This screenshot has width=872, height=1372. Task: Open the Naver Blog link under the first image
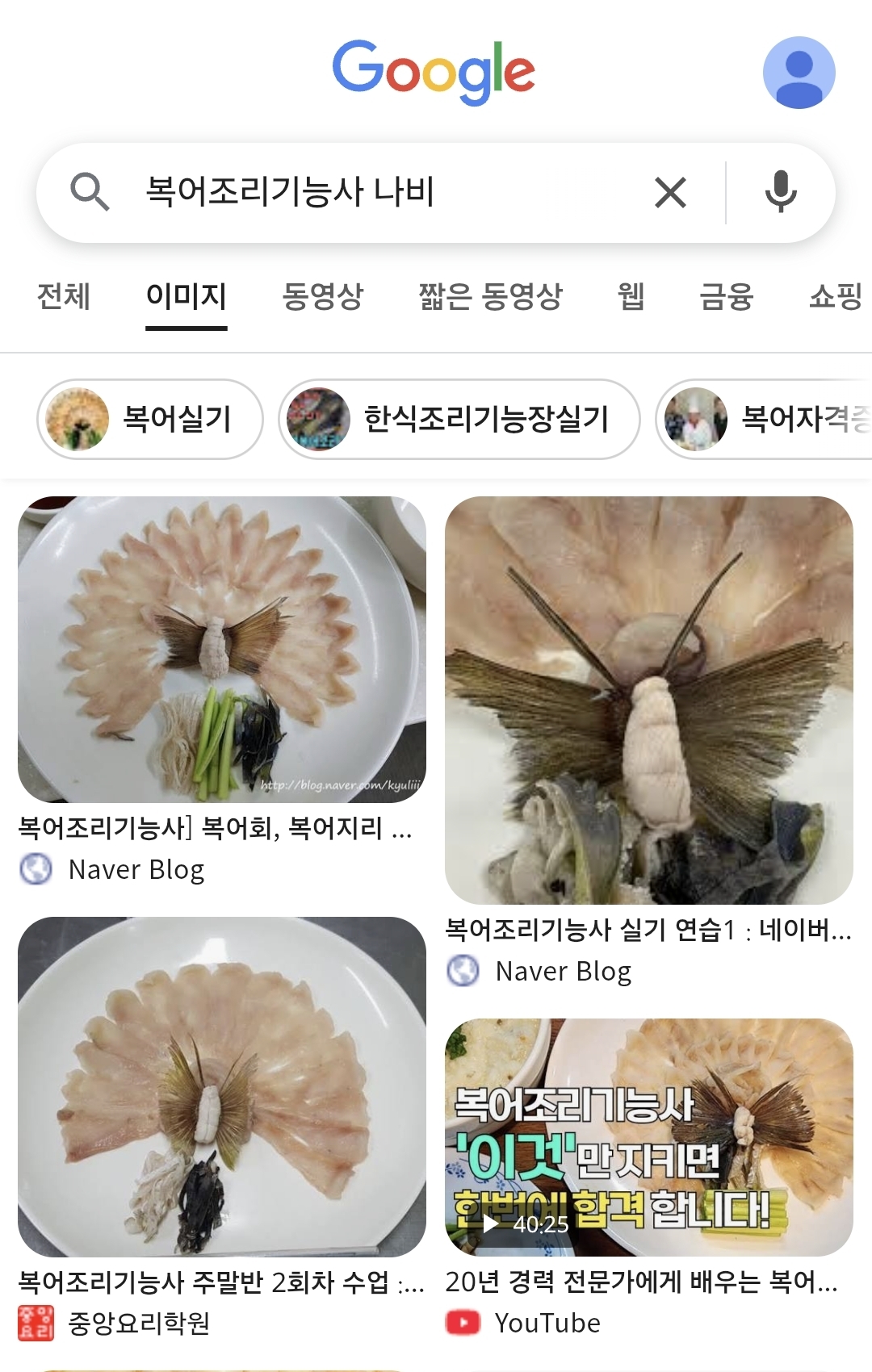pos(135,869)
